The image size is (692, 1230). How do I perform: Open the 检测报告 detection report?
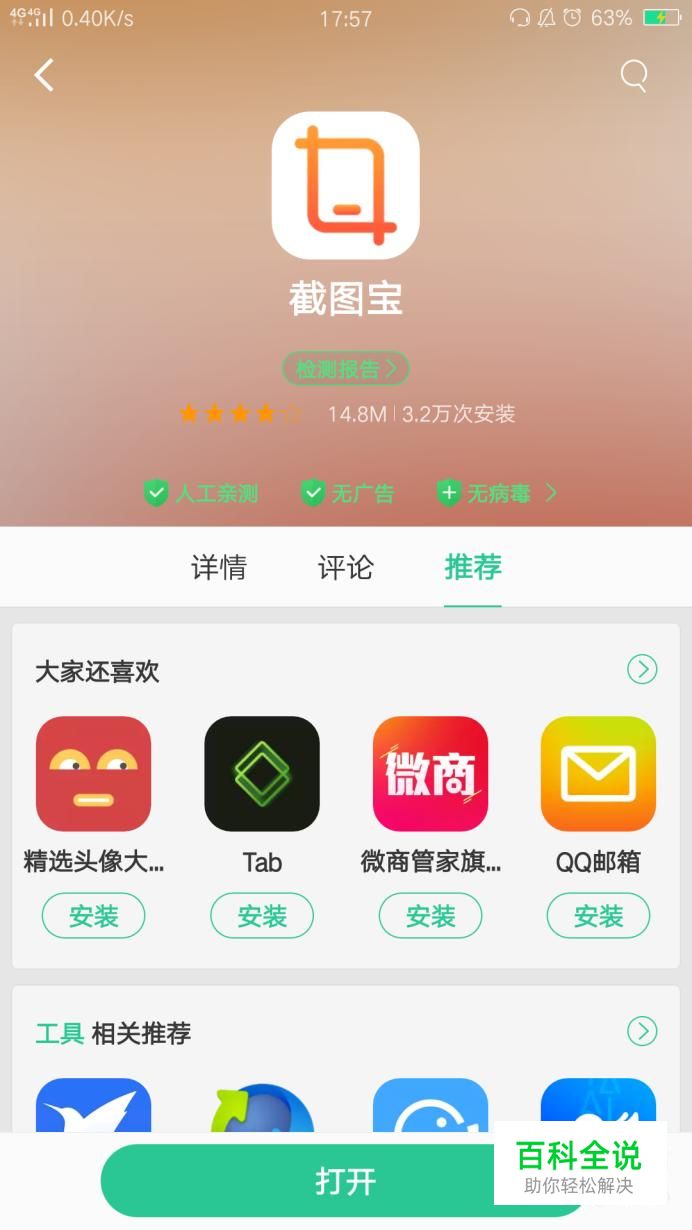pos(346,369)
